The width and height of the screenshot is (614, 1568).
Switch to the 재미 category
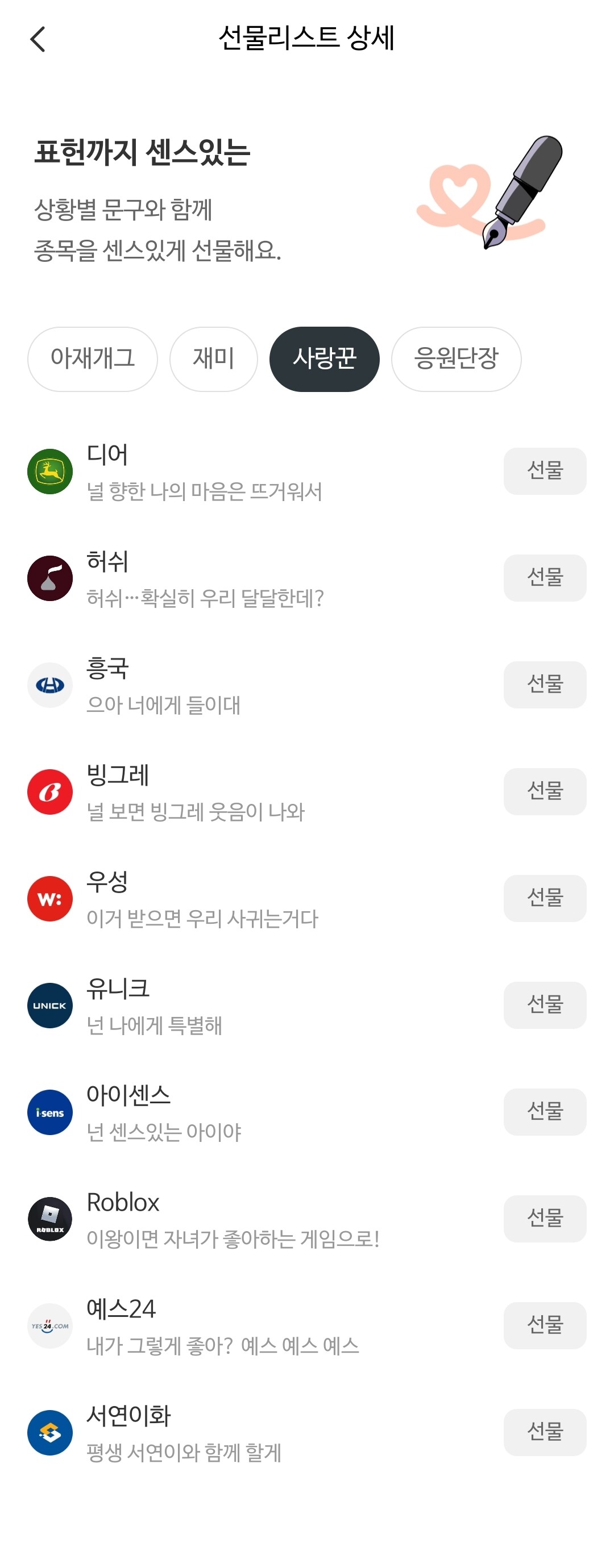[213, 358]
